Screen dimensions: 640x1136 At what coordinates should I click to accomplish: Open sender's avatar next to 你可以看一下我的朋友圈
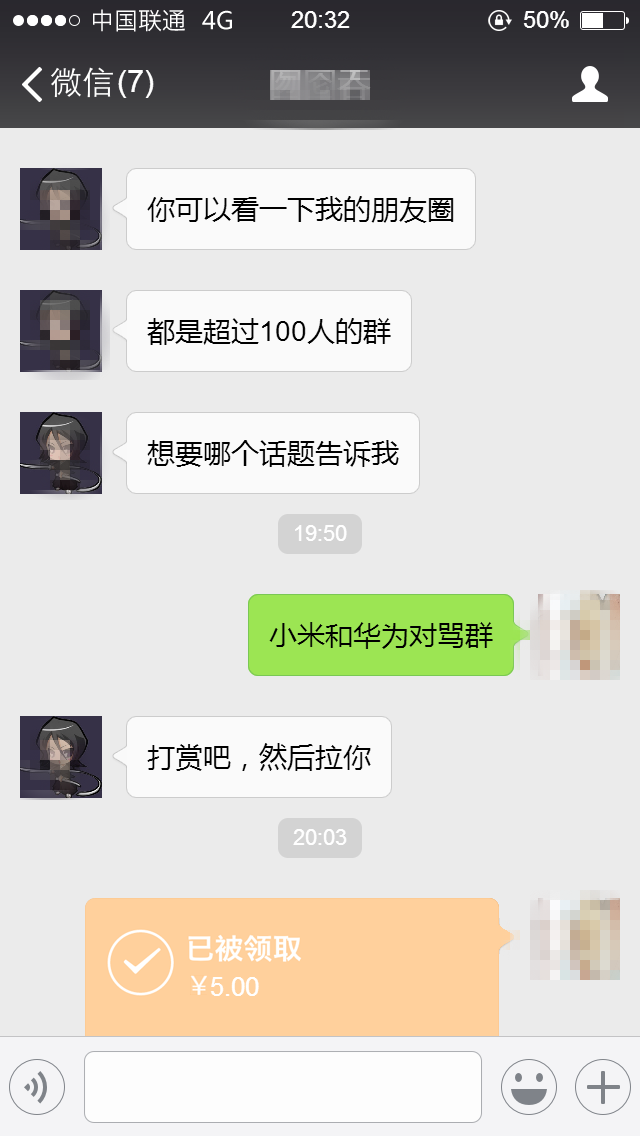click(x=61, y=209)
